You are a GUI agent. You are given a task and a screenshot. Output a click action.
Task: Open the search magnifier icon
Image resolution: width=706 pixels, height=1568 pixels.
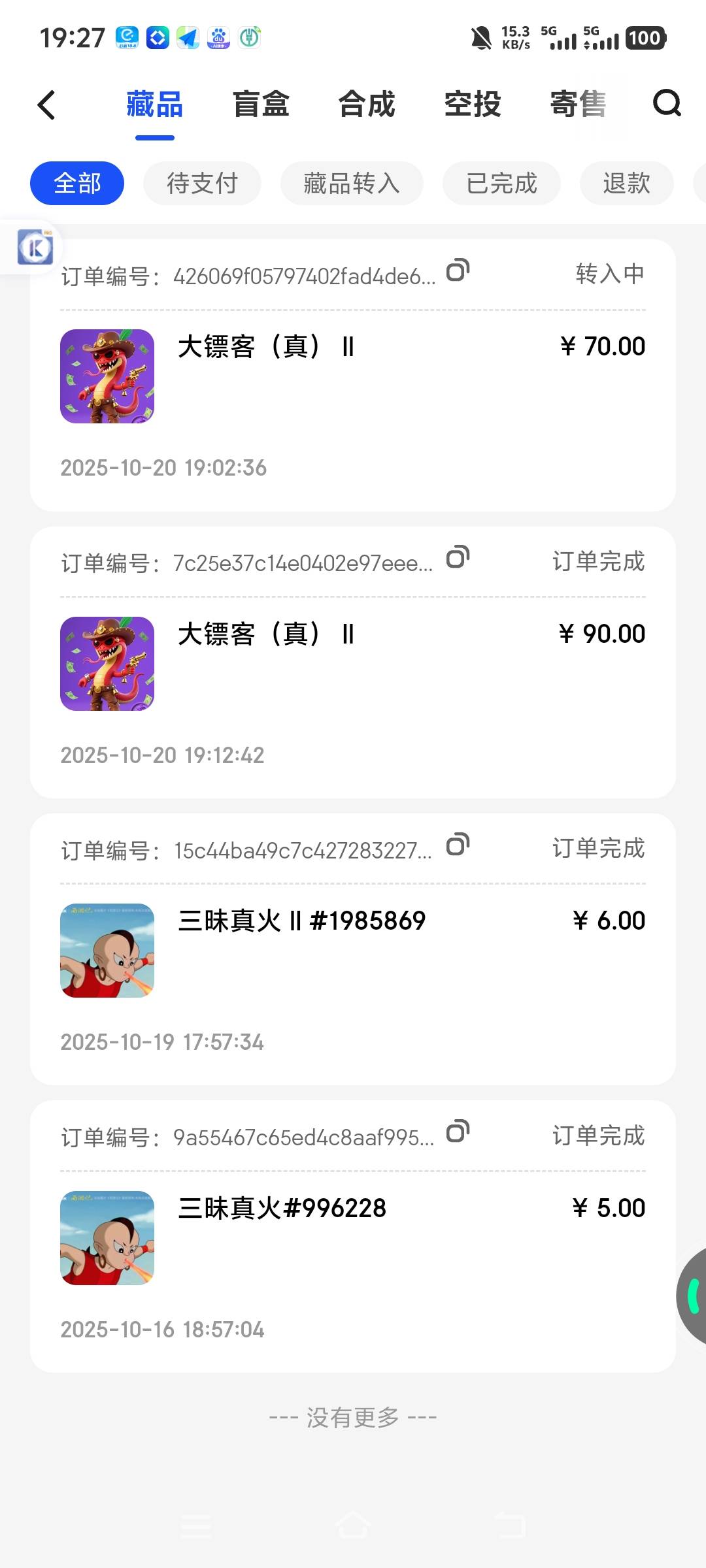click(x=667, y=103)
